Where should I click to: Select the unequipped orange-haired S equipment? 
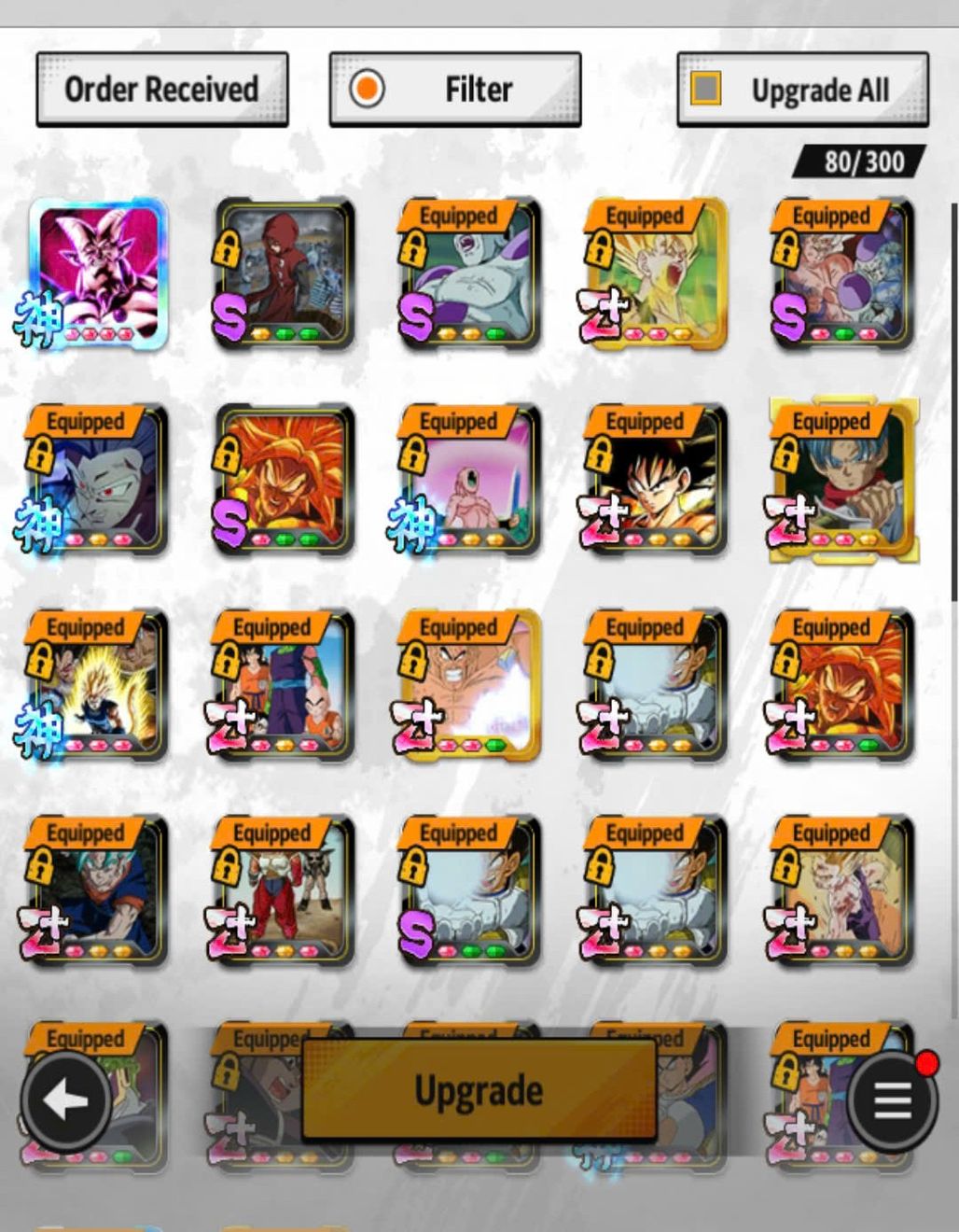[x=285, y=480]
